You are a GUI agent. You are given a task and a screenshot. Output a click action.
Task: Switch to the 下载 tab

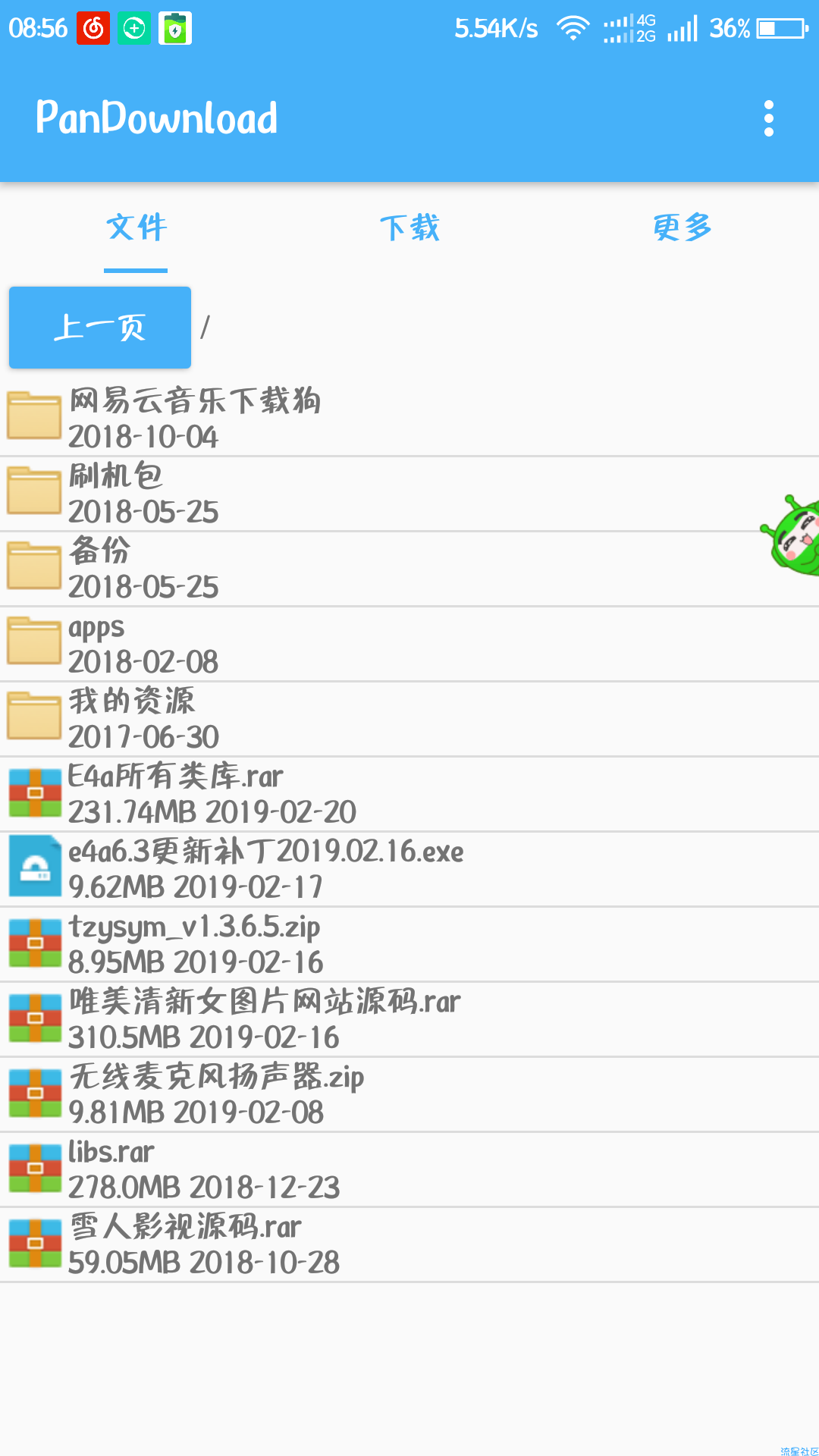(409, 227)
